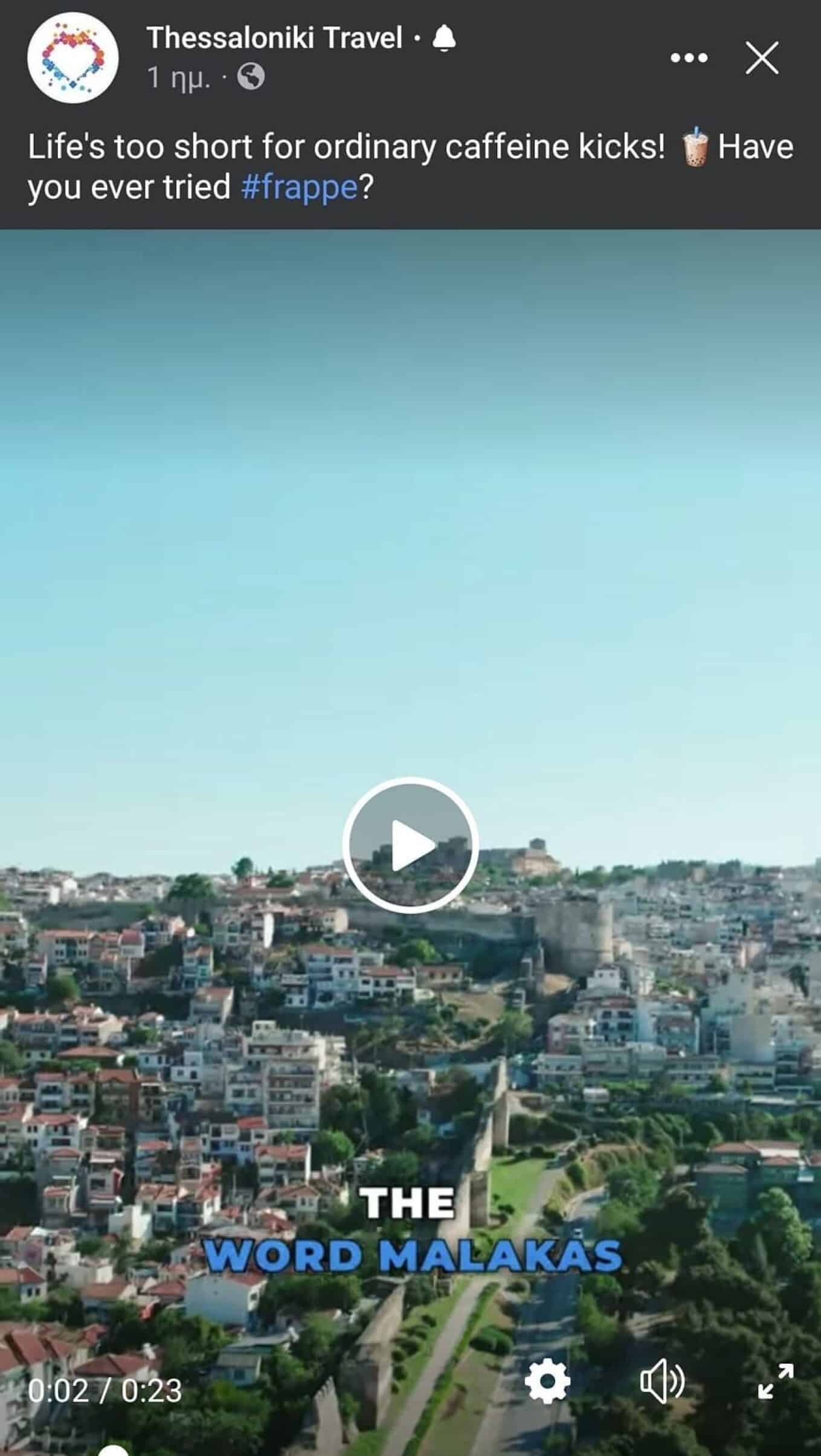Close the video viewer
Image resolution: width=821 pixels, height=1456 pixels.
pyautogui.click(x=762, y=59)
